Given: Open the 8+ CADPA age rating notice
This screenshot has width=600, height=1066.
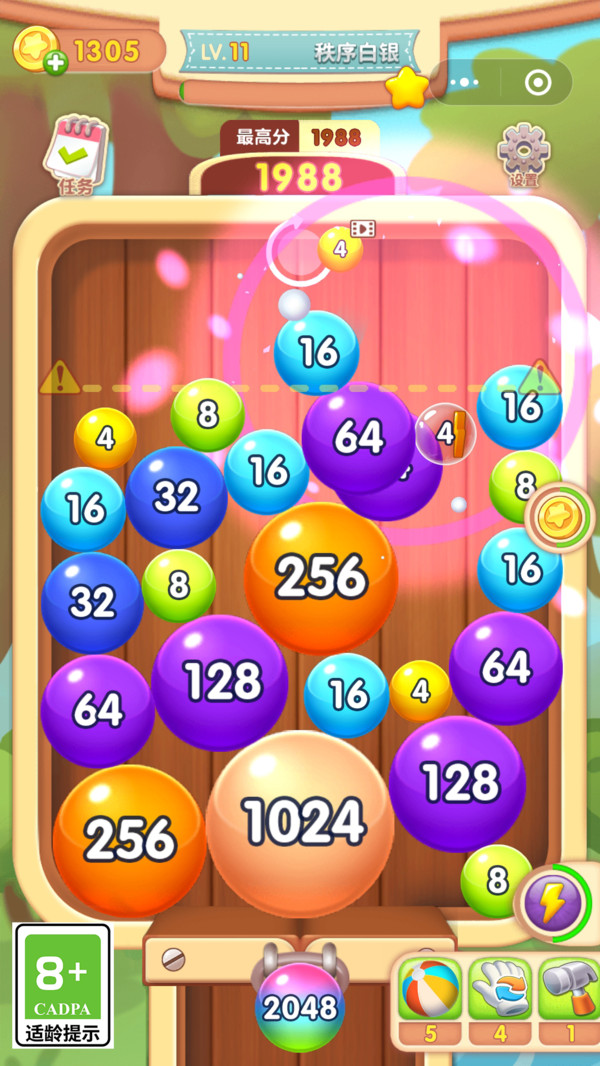Looking at the screenshot, I should tap(63, 985).
